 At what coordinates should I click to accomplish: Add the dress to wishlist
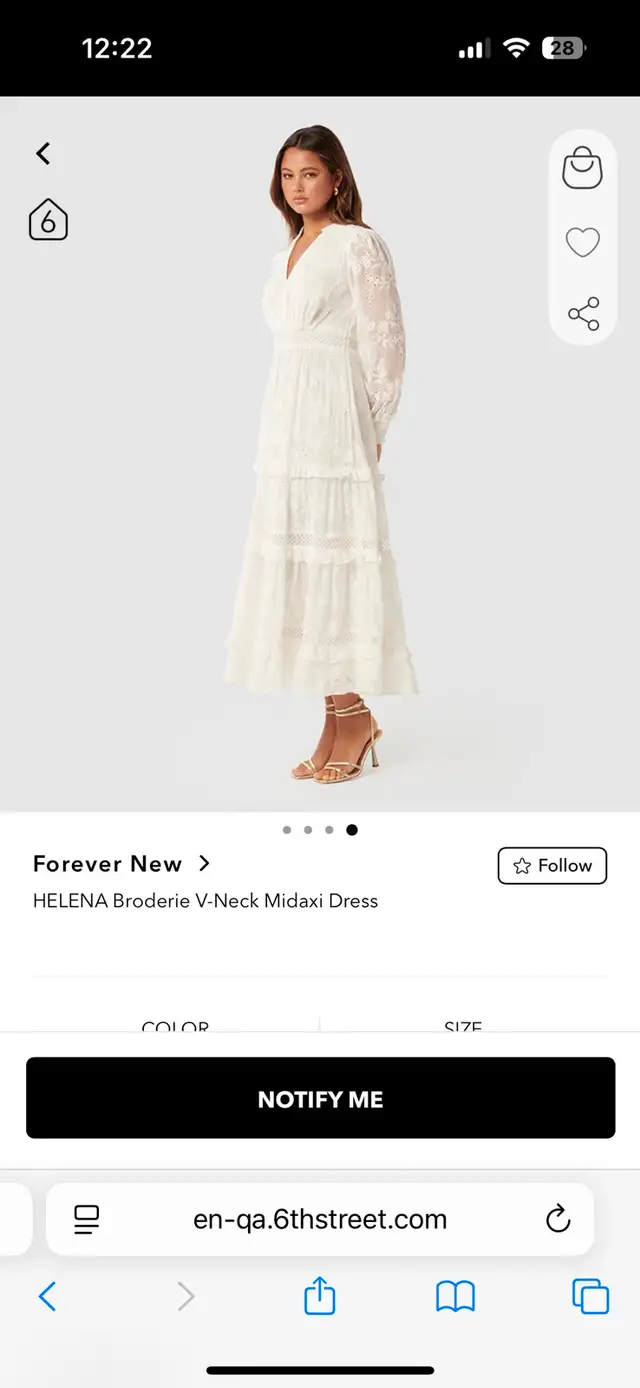(583, 242)
